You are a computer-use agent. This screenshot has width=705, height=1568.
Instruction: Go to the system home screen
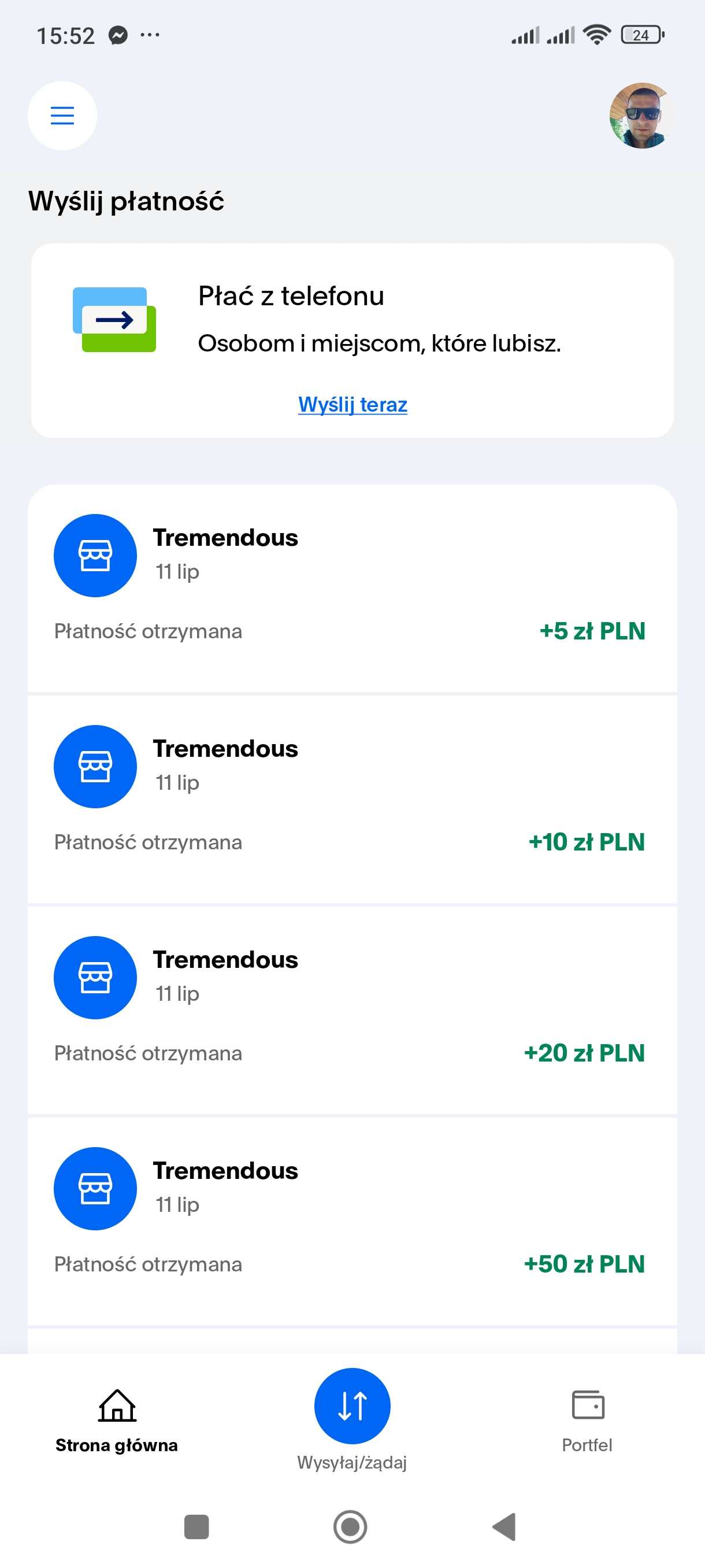[x=350, y=1526]
